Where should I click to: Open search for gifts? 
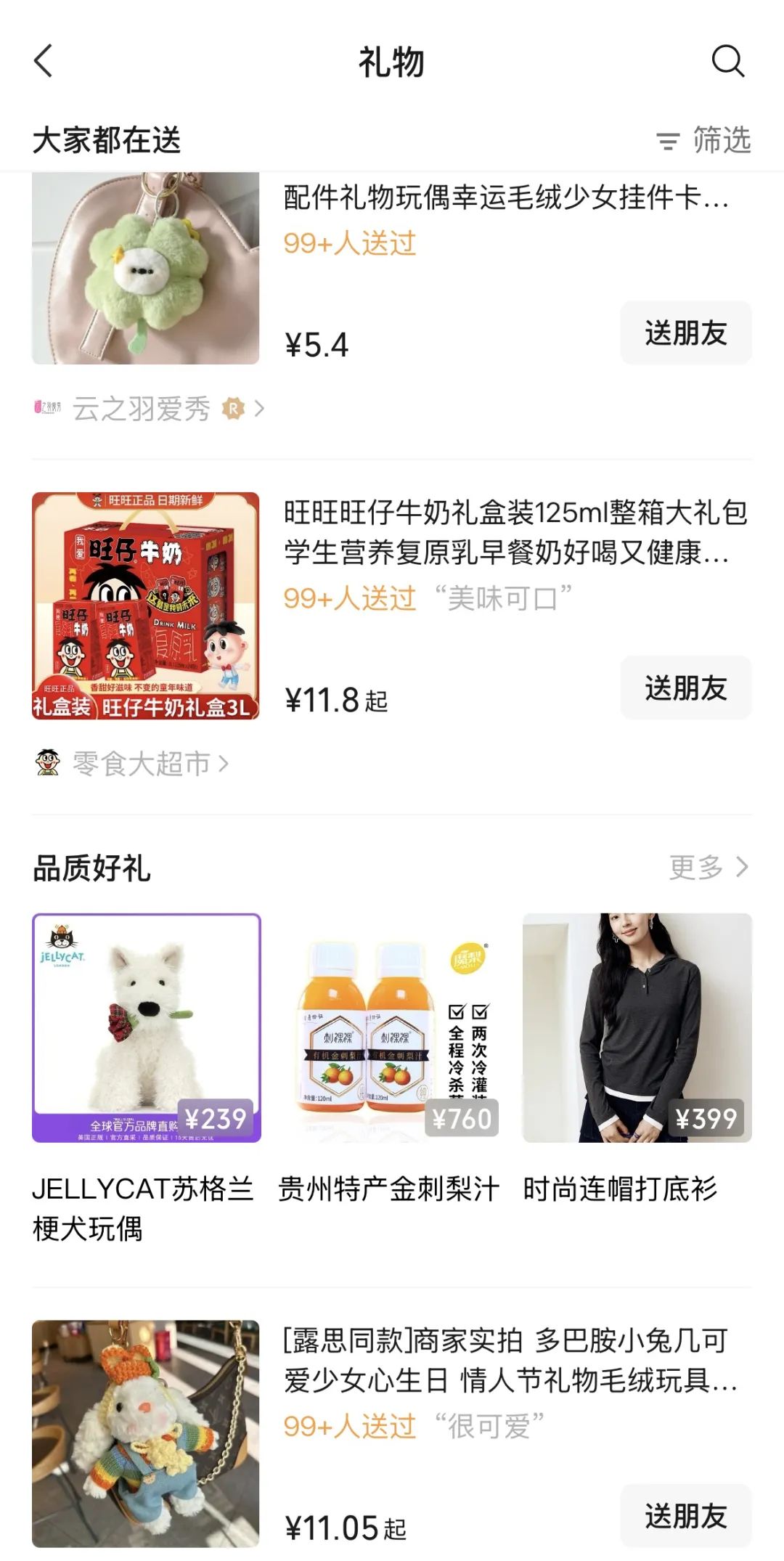point(727,61)
